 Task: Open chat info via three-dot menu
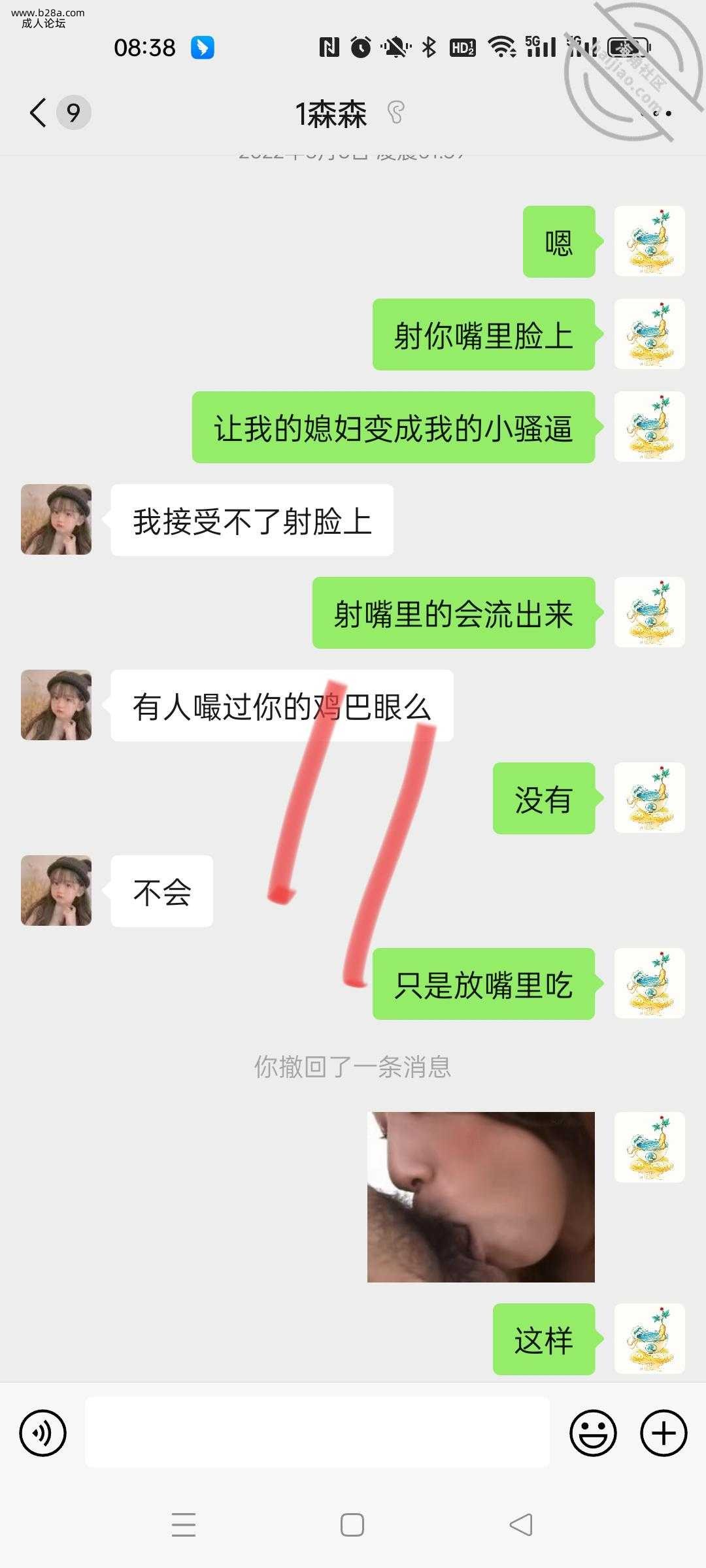click(x=656, y=113)
